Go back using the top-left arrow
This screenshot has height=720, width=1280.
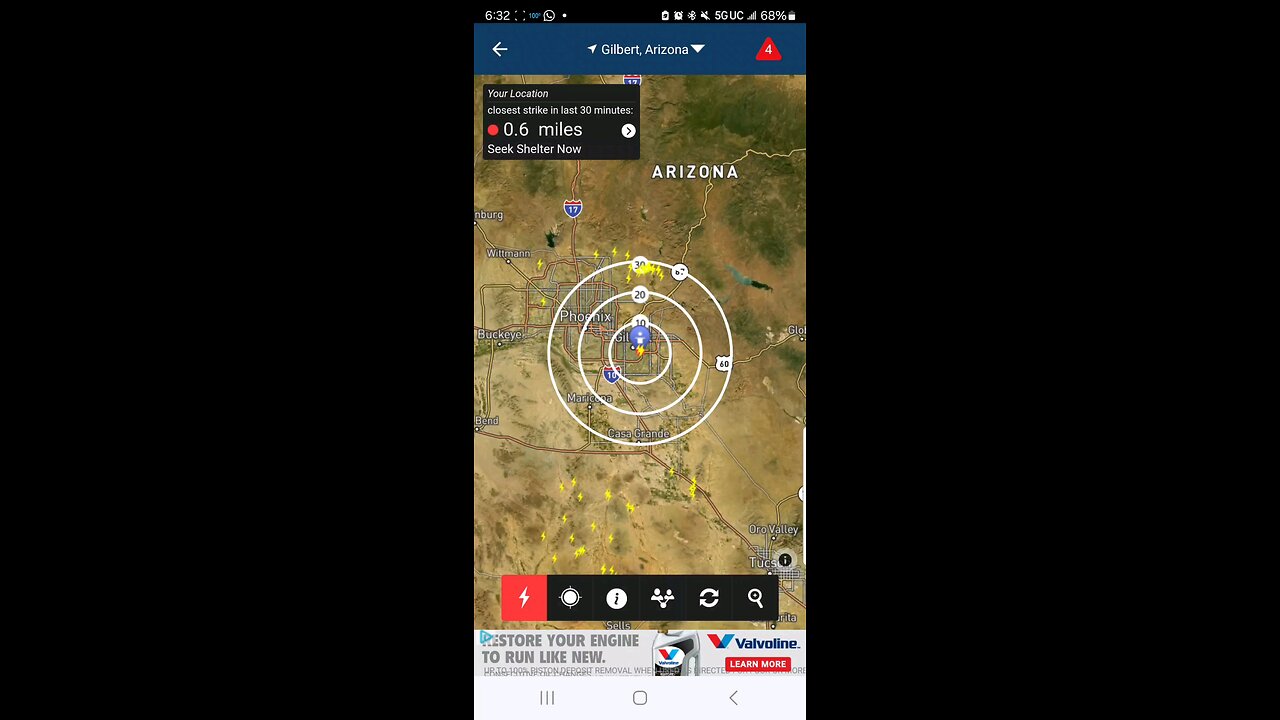pos(500,49)
